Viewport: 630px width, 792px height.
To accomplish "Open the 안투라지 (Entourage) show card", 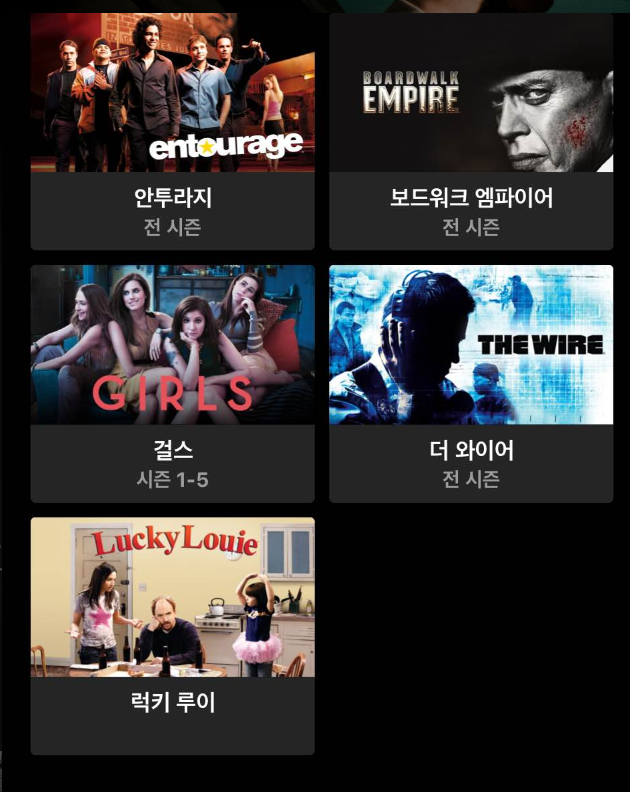I will point(172,130).
